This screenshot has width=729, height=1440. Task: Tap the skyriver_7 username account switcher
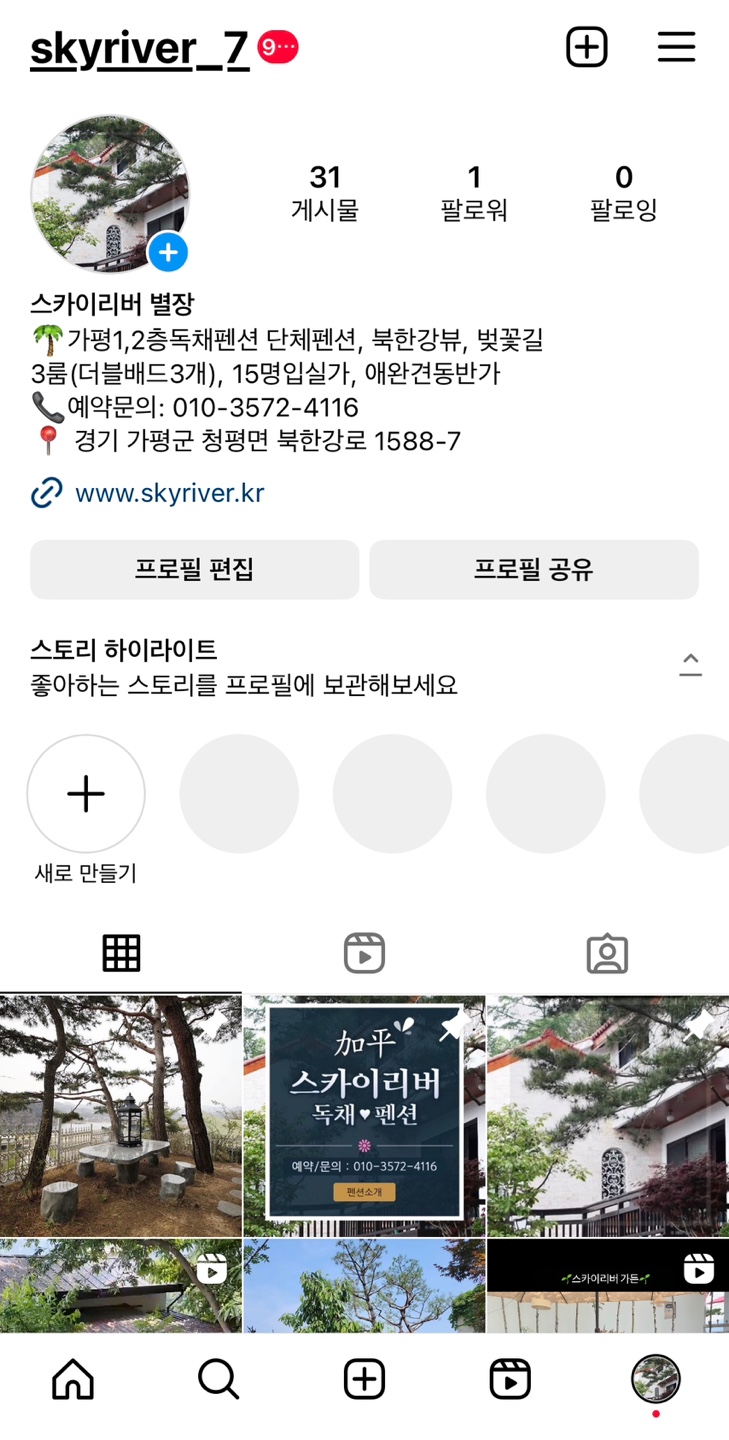coord(139,48)
